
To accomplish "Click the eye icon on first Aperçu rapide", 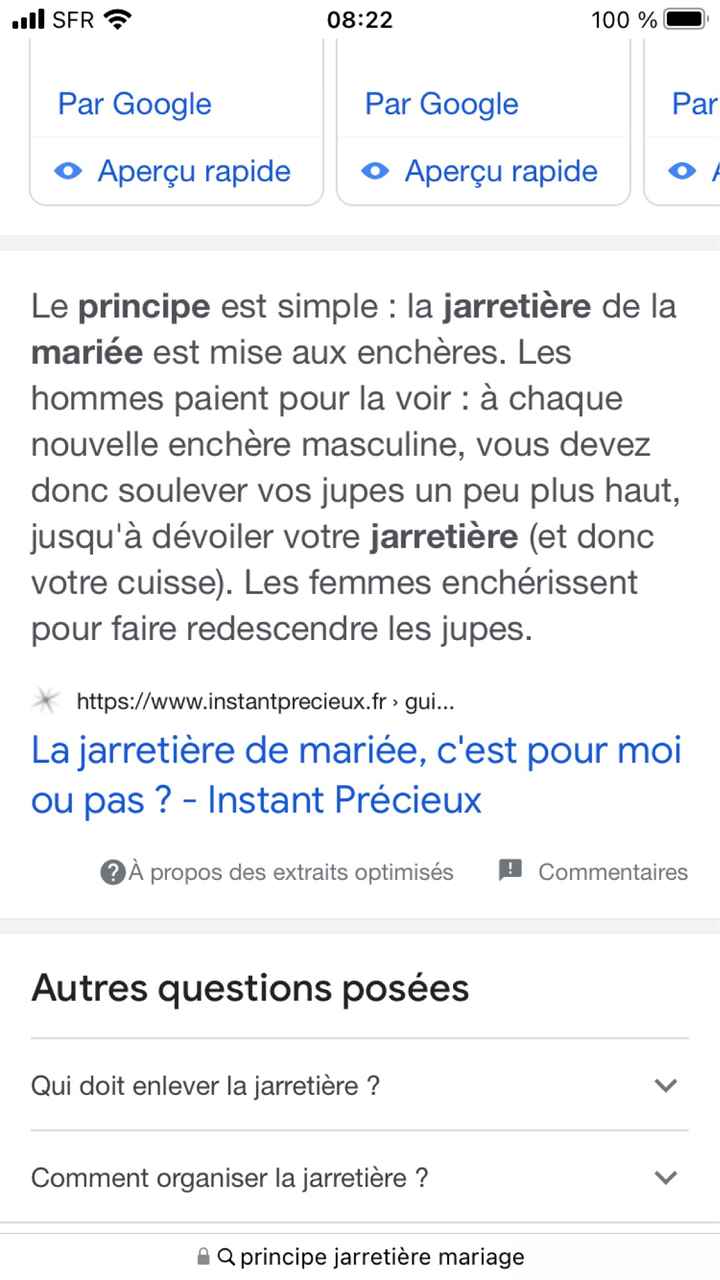I will (x=67, y=171).
